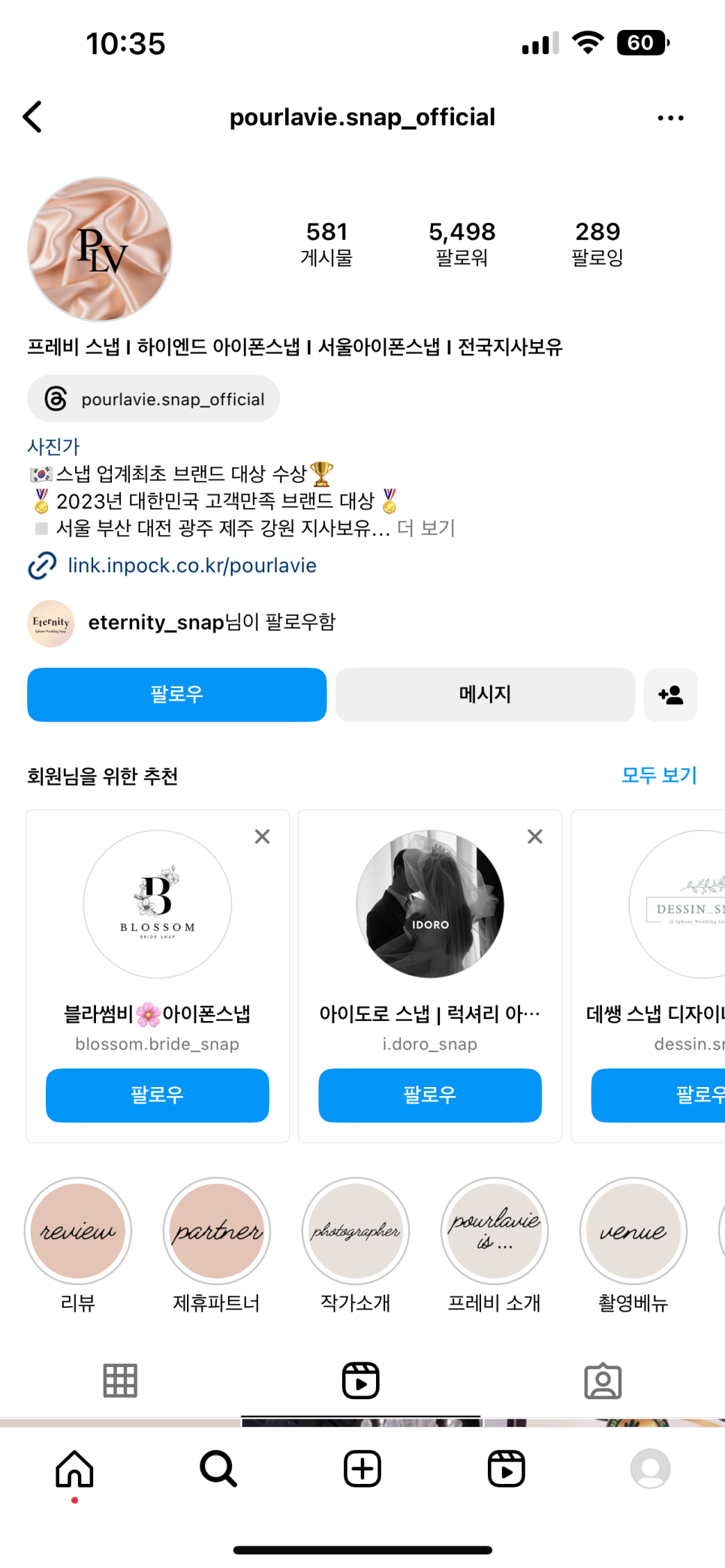Open the 작가소개 story highlight

[x=356, y=1230]
